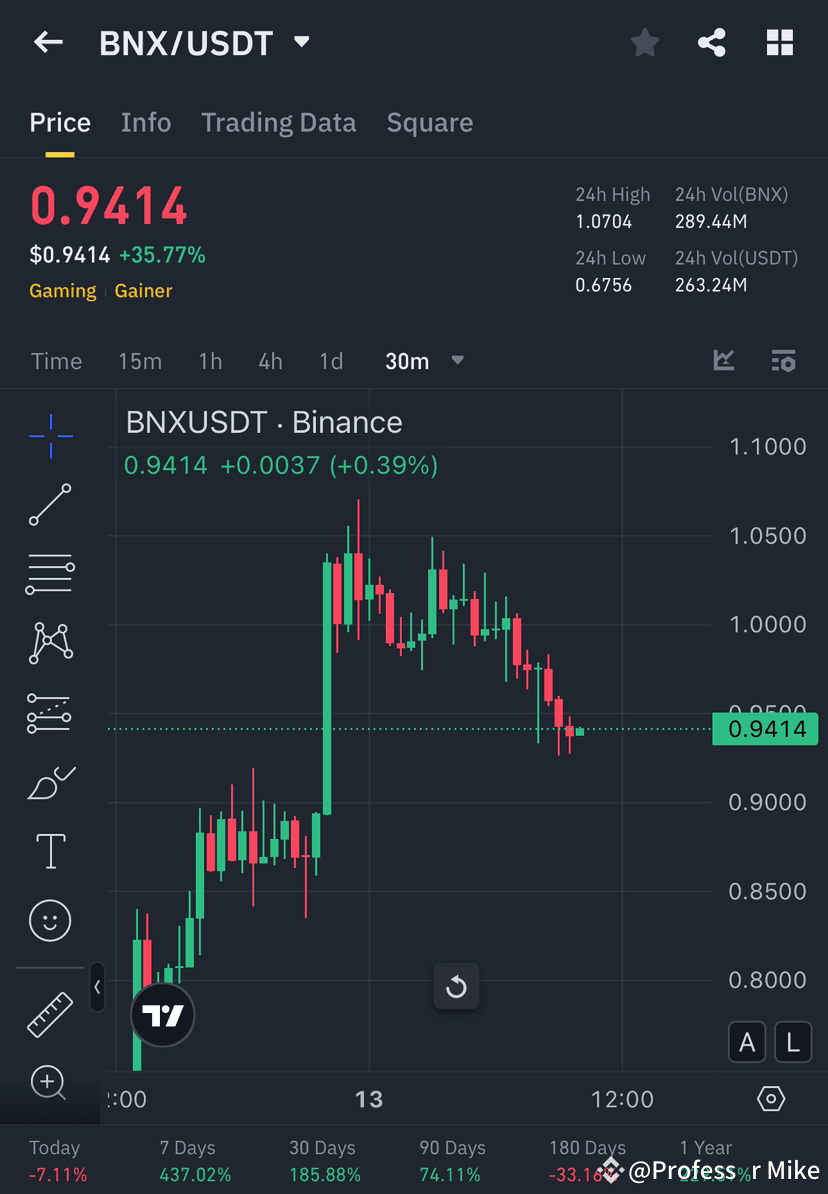
Task: Select the brush drawing tool
Action: click(50, 782)
